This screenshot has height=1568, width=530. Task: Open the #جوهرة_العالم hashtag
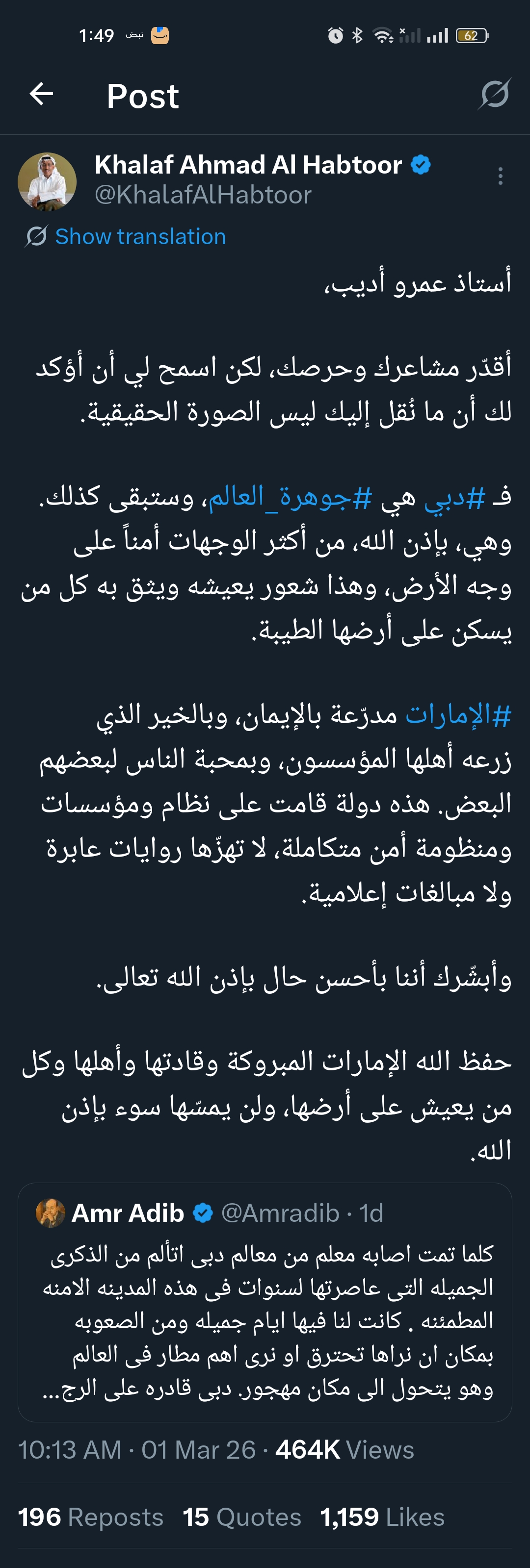(x=290, y=497)
